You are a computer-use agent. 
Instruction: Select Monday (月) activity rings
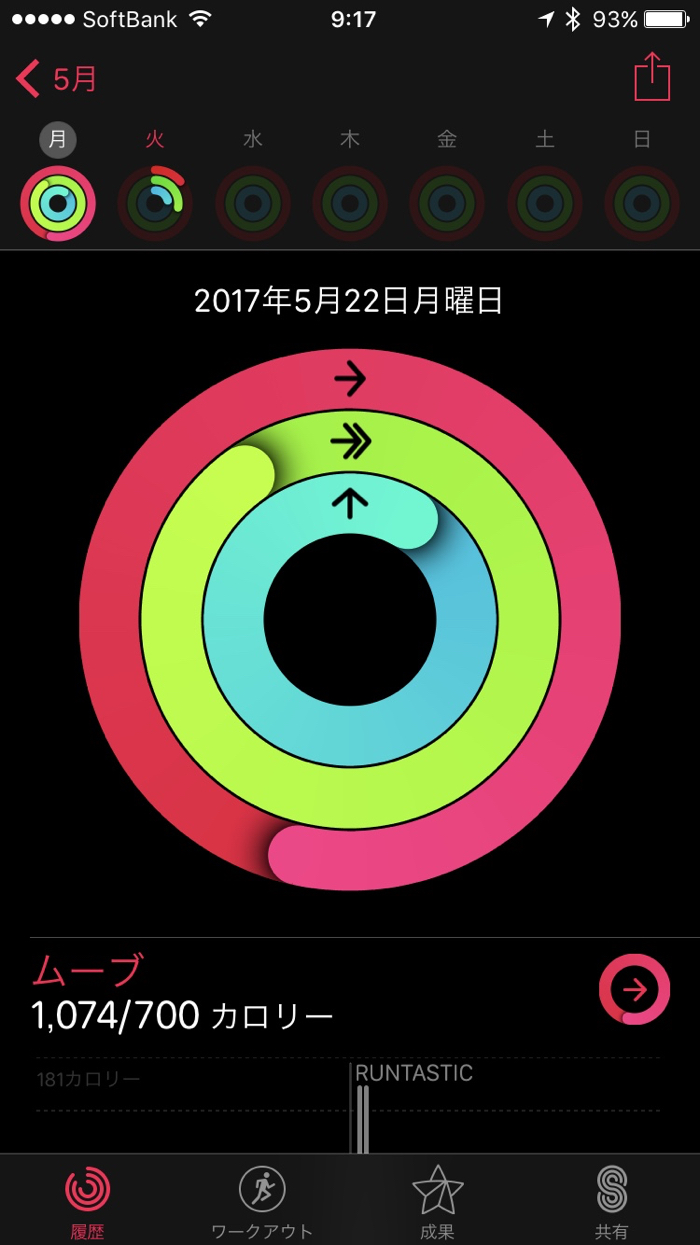(58, 203)
